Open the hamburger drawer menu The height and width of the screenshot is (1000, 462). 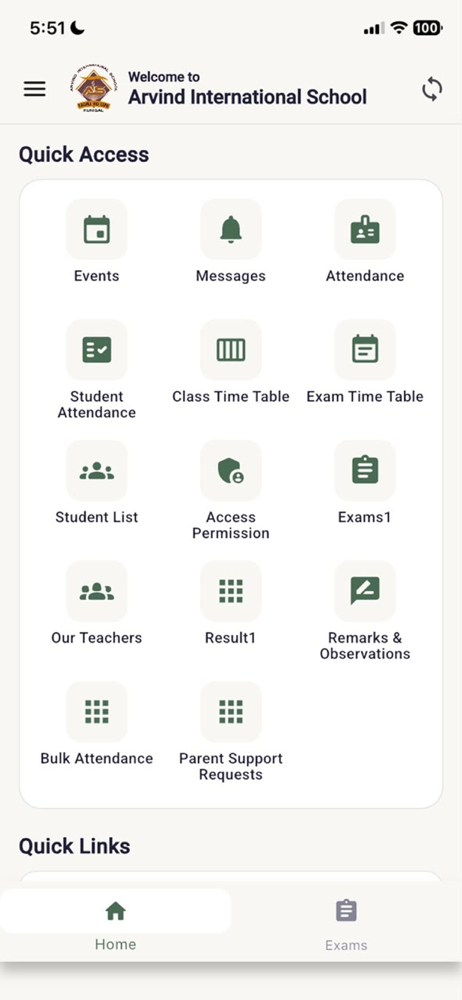[34, 89]
